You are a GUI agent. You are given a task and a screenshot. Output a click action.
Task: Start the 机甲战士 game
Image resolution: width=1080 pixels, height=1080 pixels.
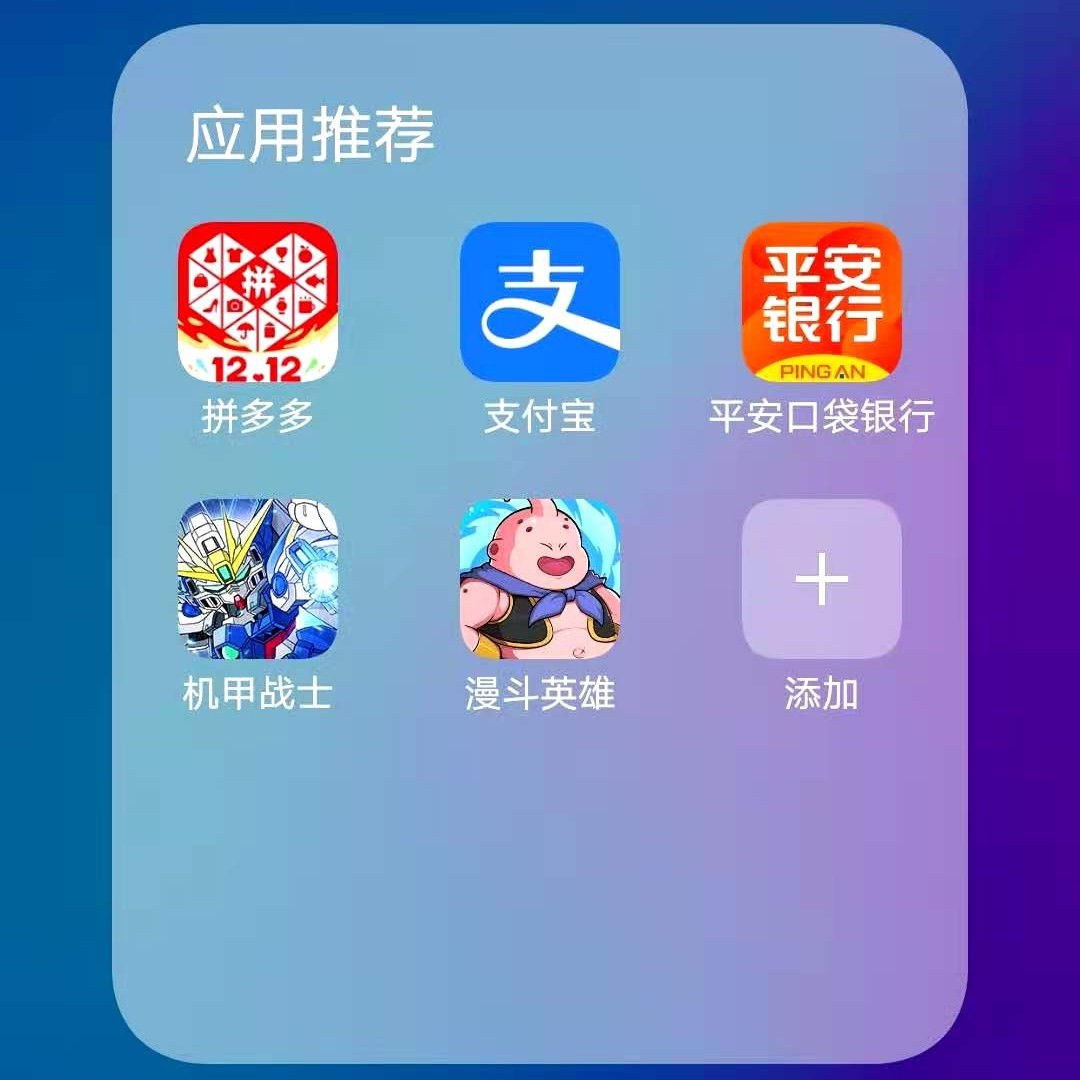[x=258, y=579]
